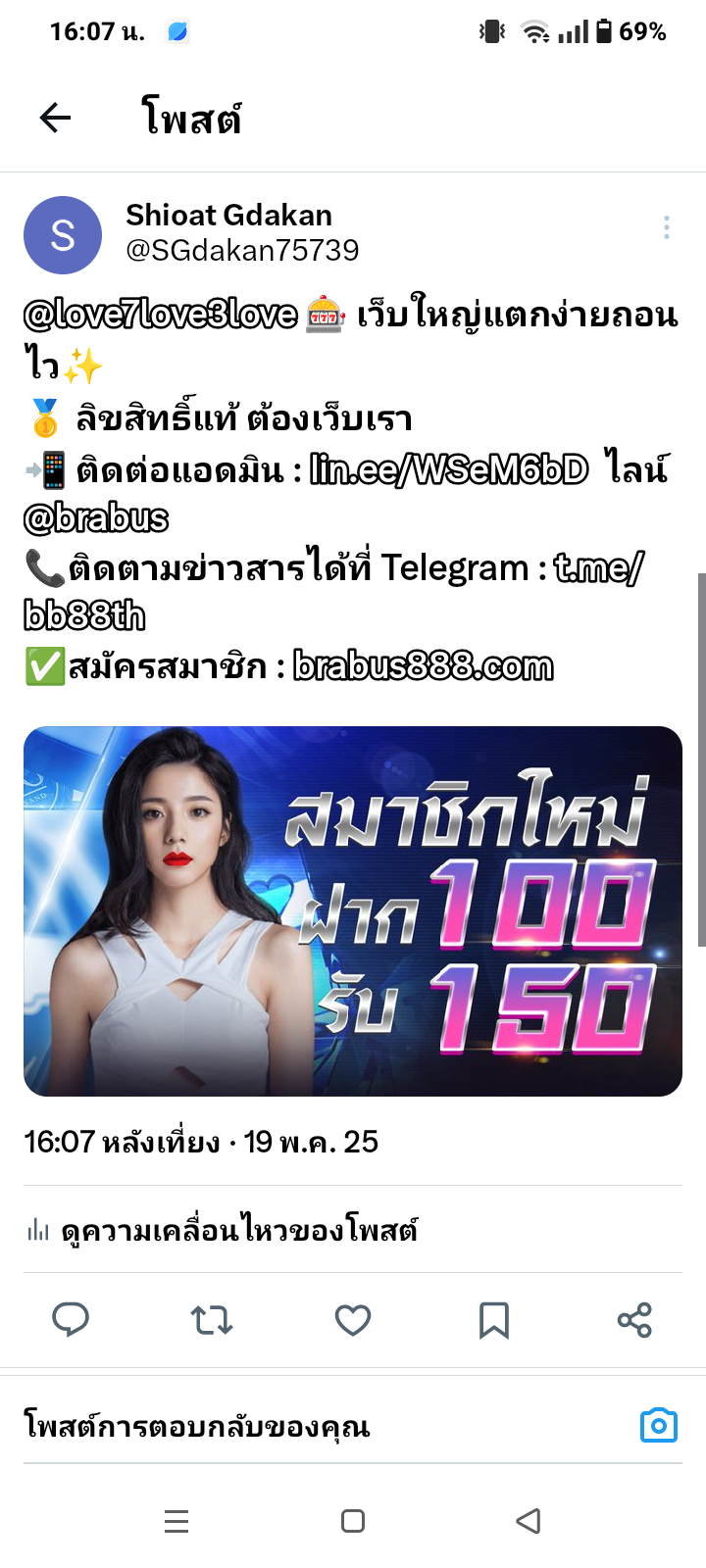Open Shioat Gdakan's profile avatar
This screenshot has width=706, height=1568.
point(63,235)
